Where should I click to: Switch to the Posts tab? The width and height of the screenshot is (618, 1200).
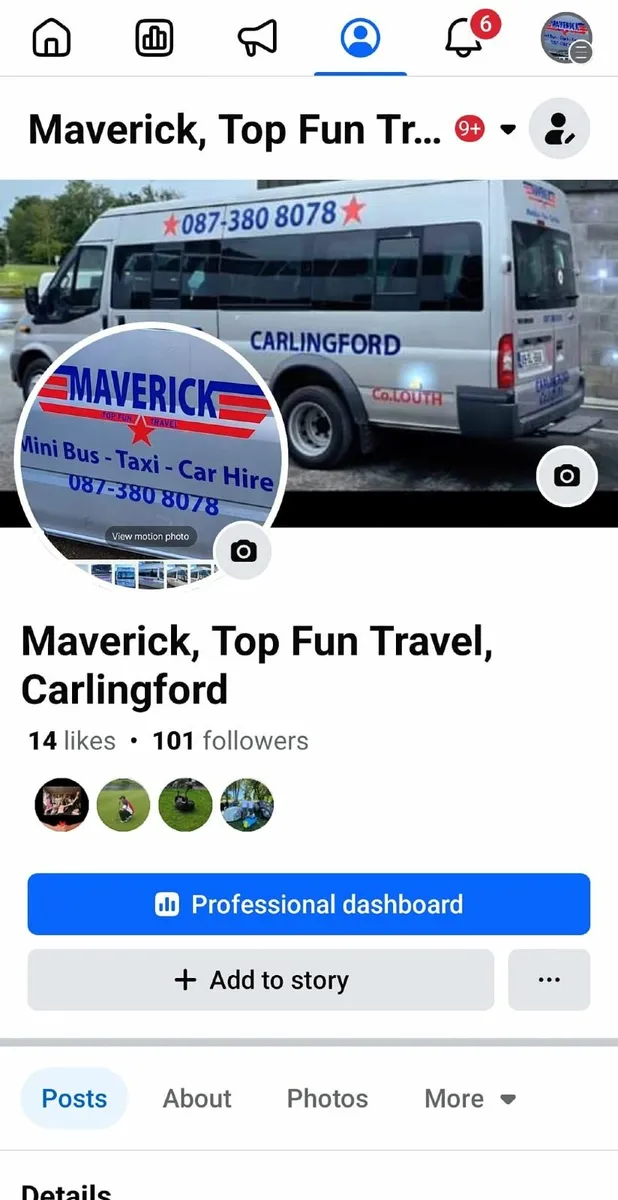point(74,1098)
